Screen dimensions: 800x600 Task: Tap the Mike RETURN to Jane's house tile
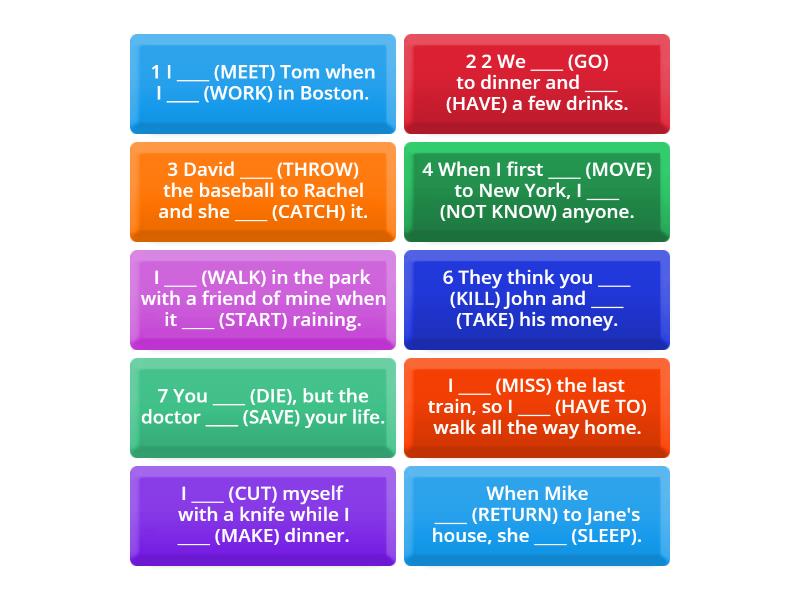pos(537,515)
